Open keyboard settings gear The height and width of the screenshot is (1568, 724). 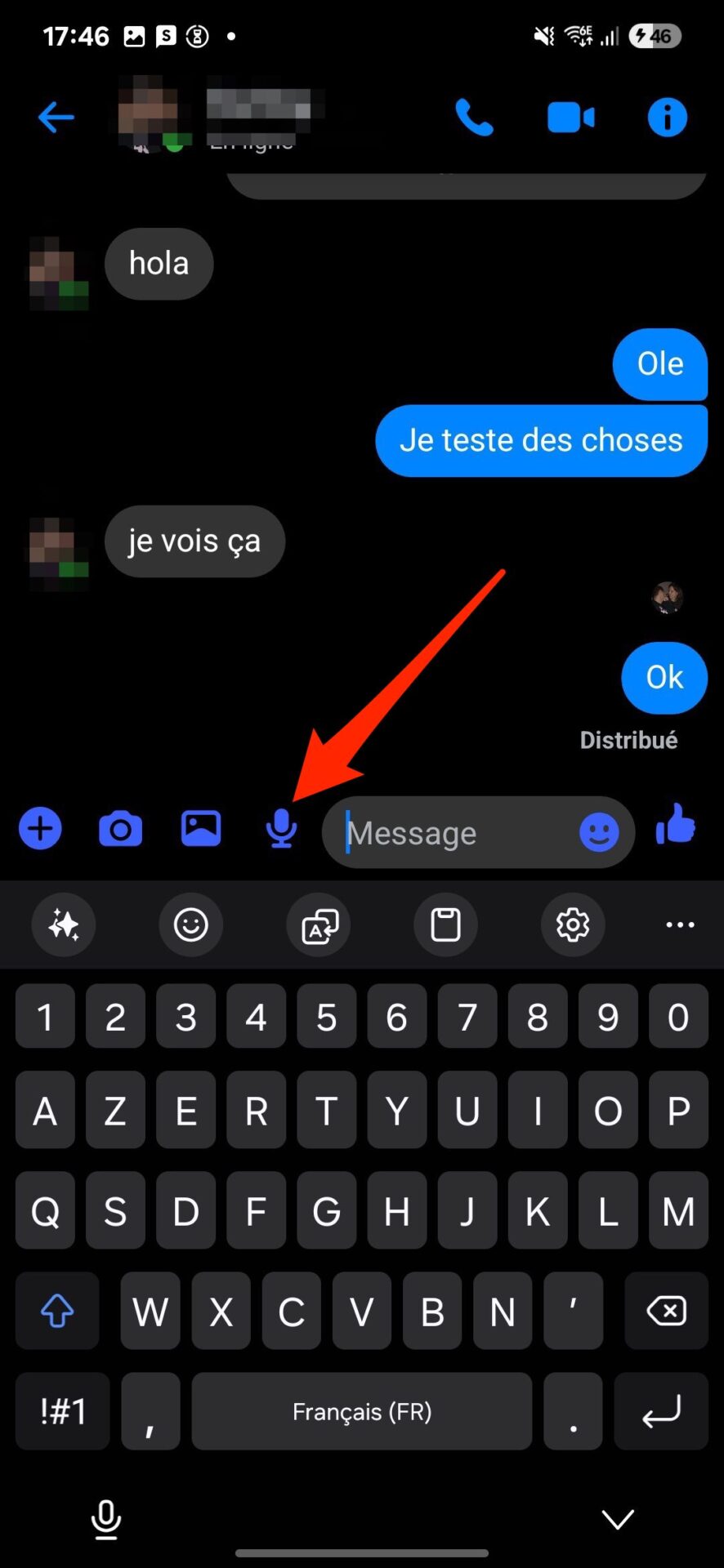click(x=573, y=924)
